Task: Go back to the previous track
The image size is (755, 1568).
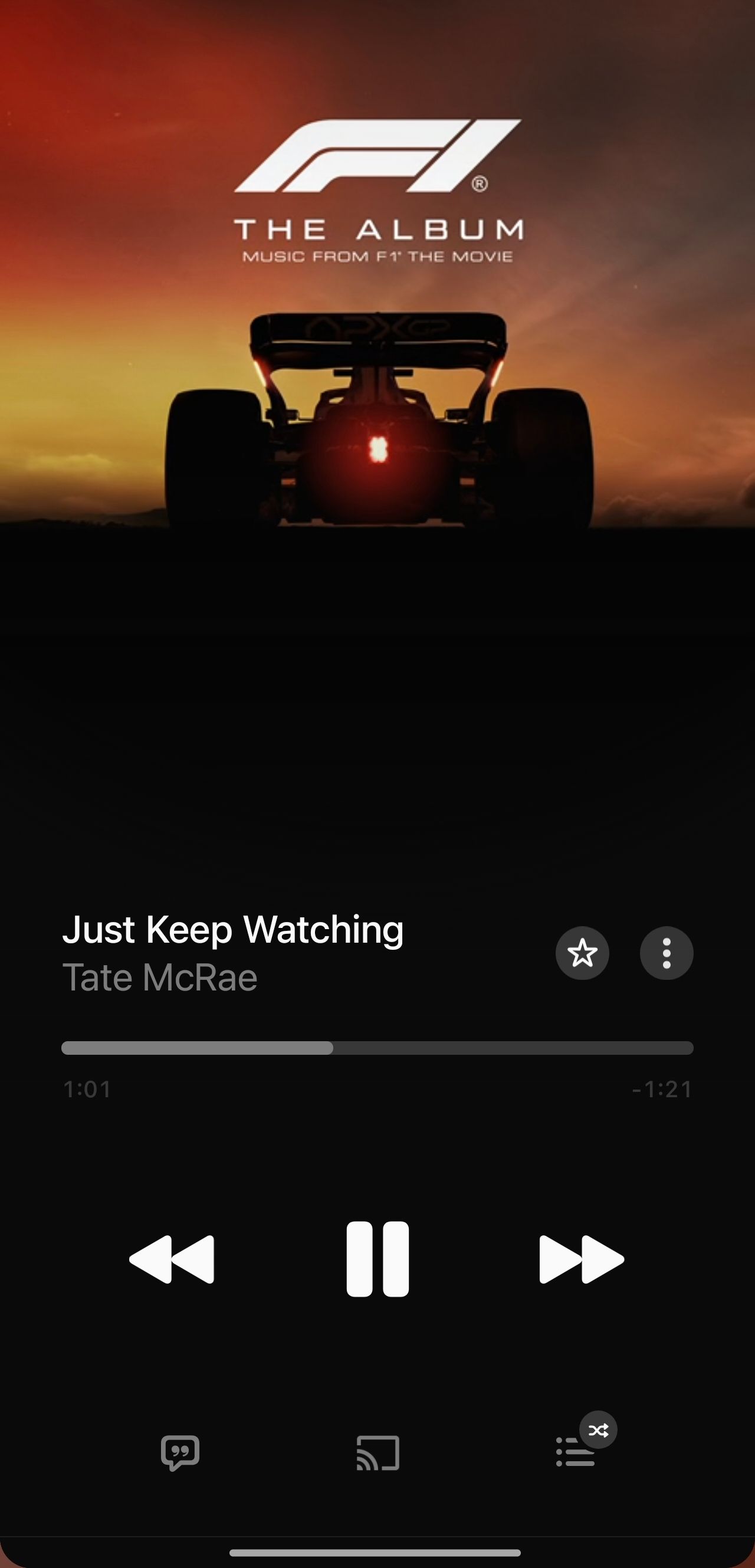Action: point(172,1259)
